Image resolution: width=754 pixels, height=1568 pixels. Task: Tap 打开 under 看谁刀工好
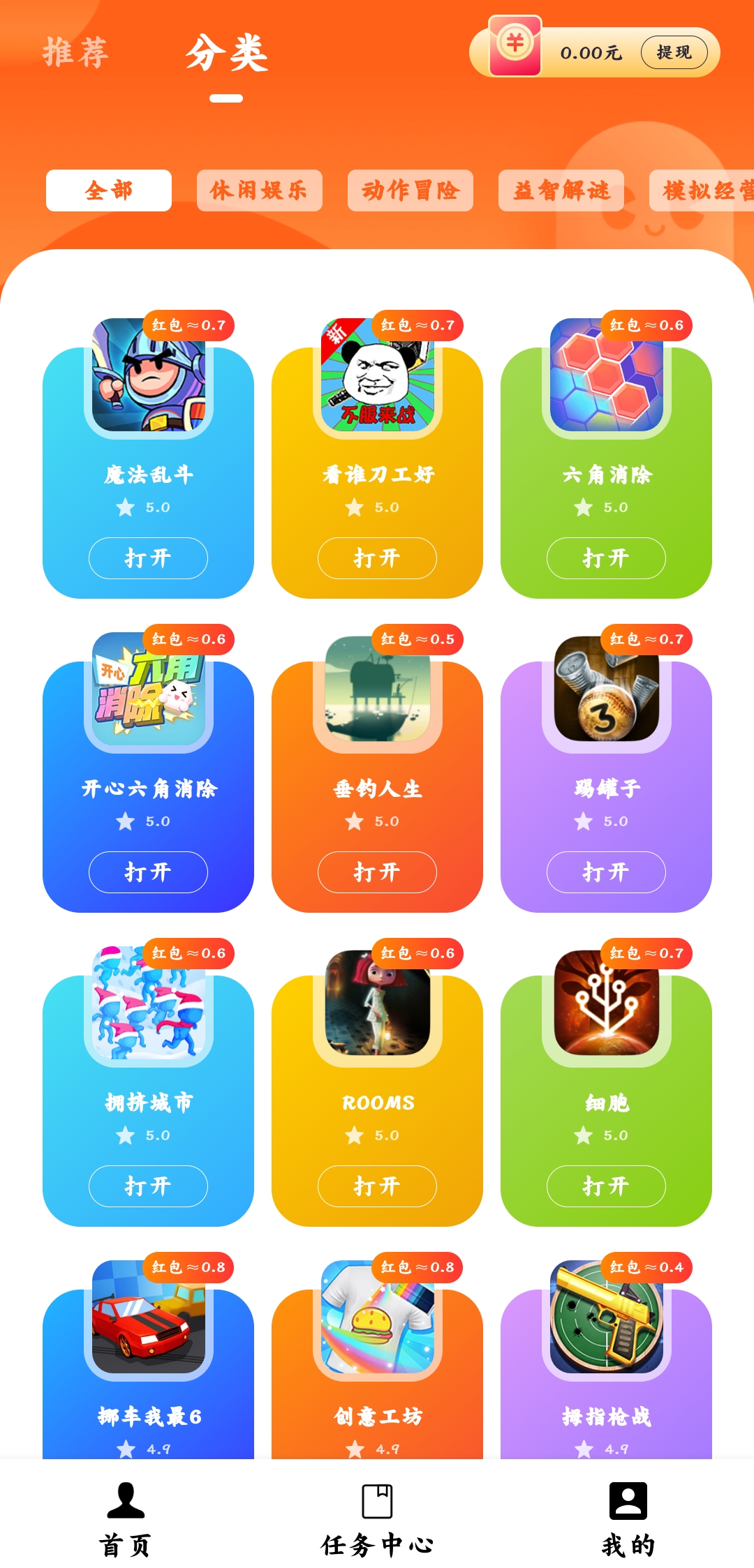(x=377, y=558)
